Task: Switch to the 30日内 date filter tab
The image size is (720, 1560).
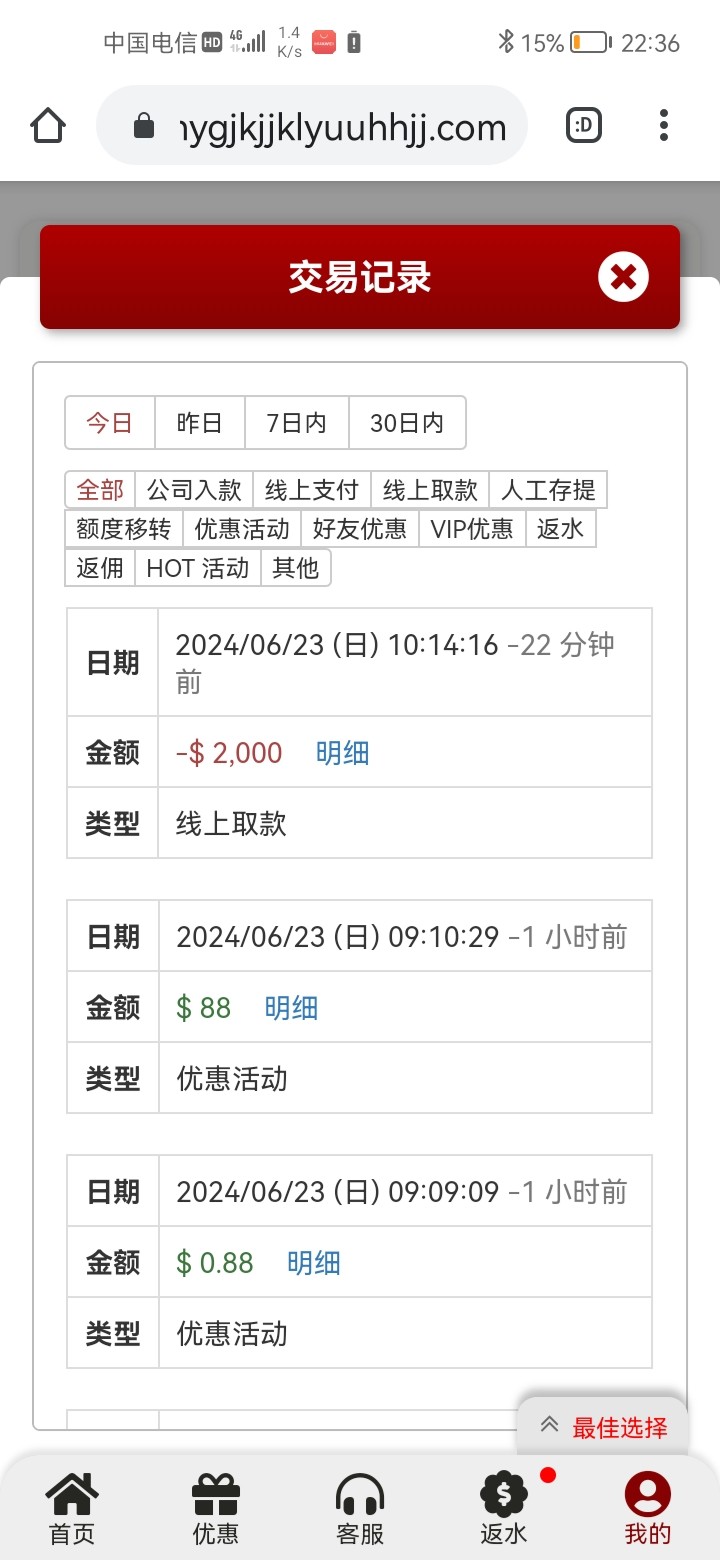Action: pos(407,422)
